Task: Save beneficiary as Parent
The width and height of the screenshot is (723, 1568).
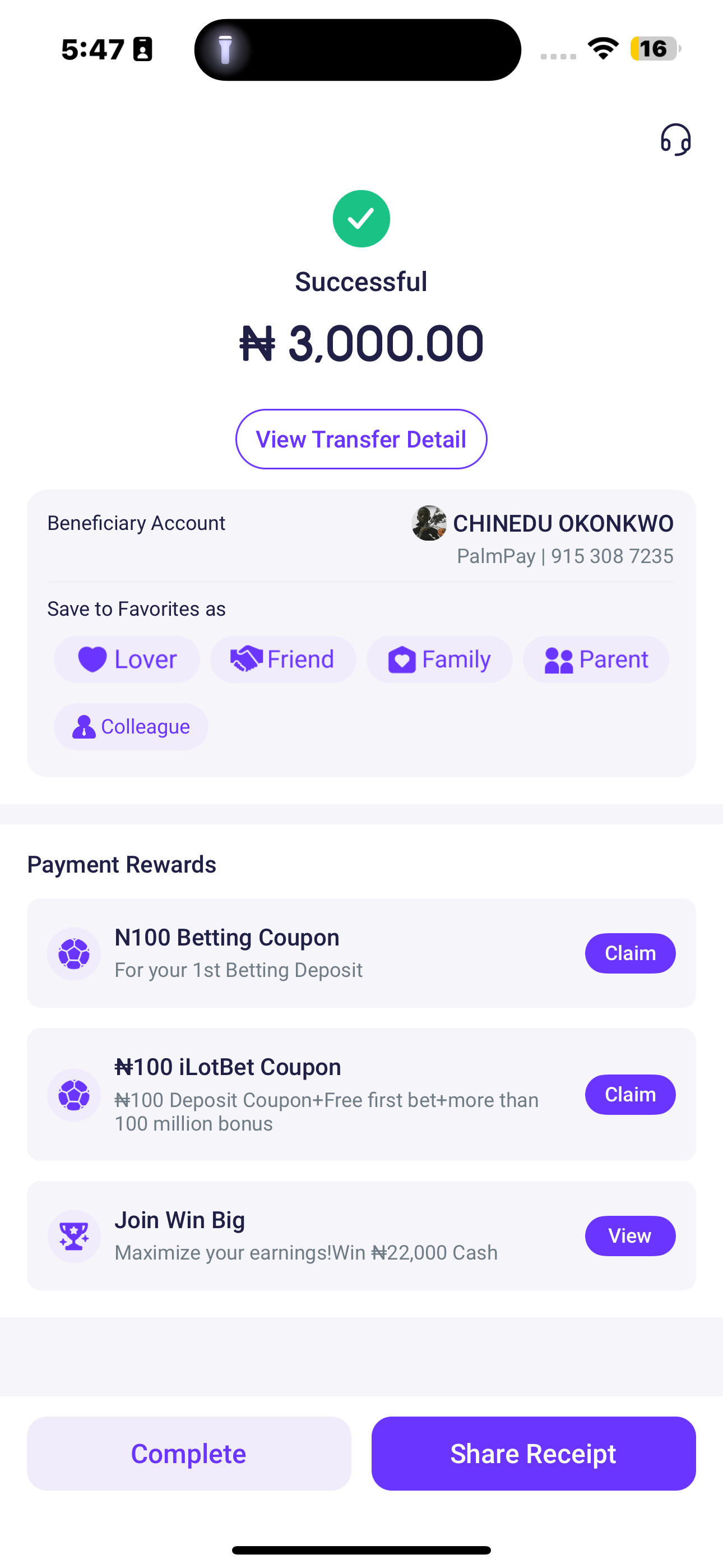Action: (595, 659)
